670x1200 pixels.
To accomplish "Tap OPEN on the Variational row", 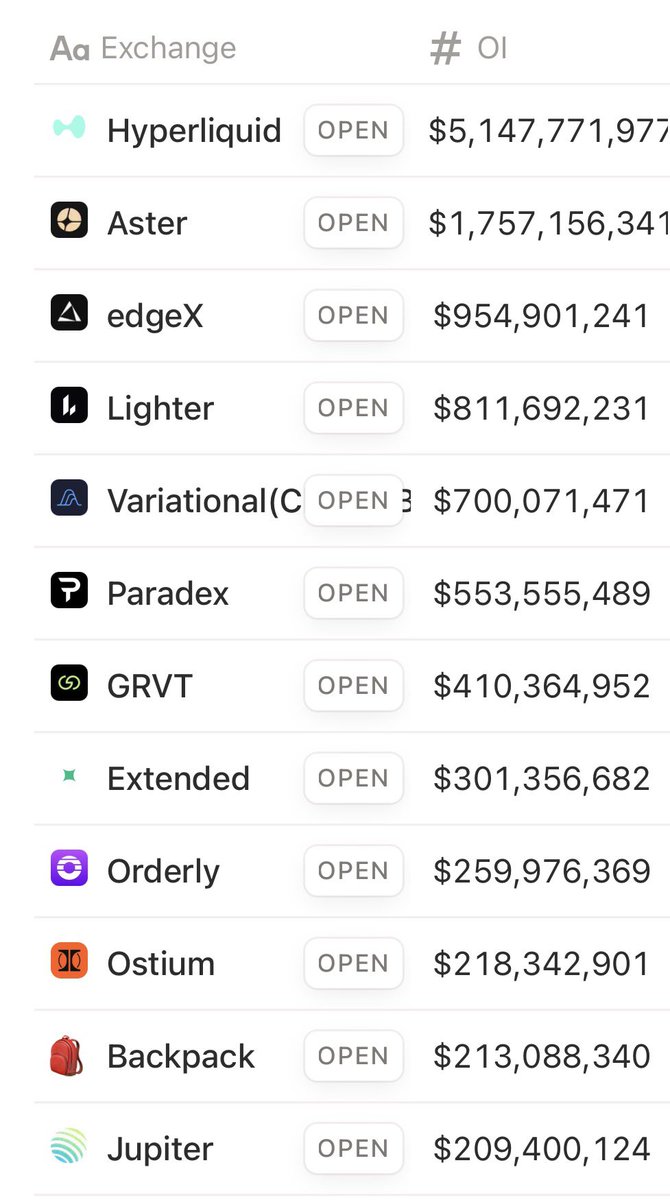I will point(353,500).
